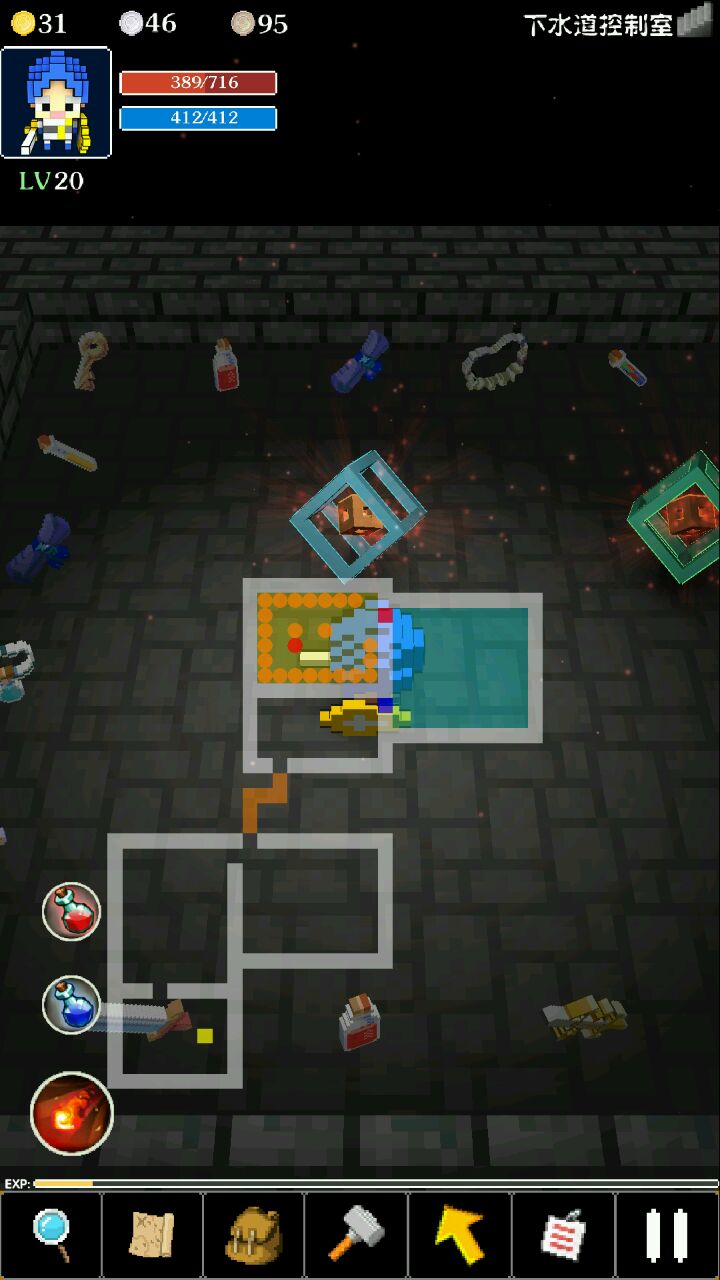Viewport: 720px width, 1280px height.
Task: Tap the yellow arrow cursor button
Action: [460, 1235]
